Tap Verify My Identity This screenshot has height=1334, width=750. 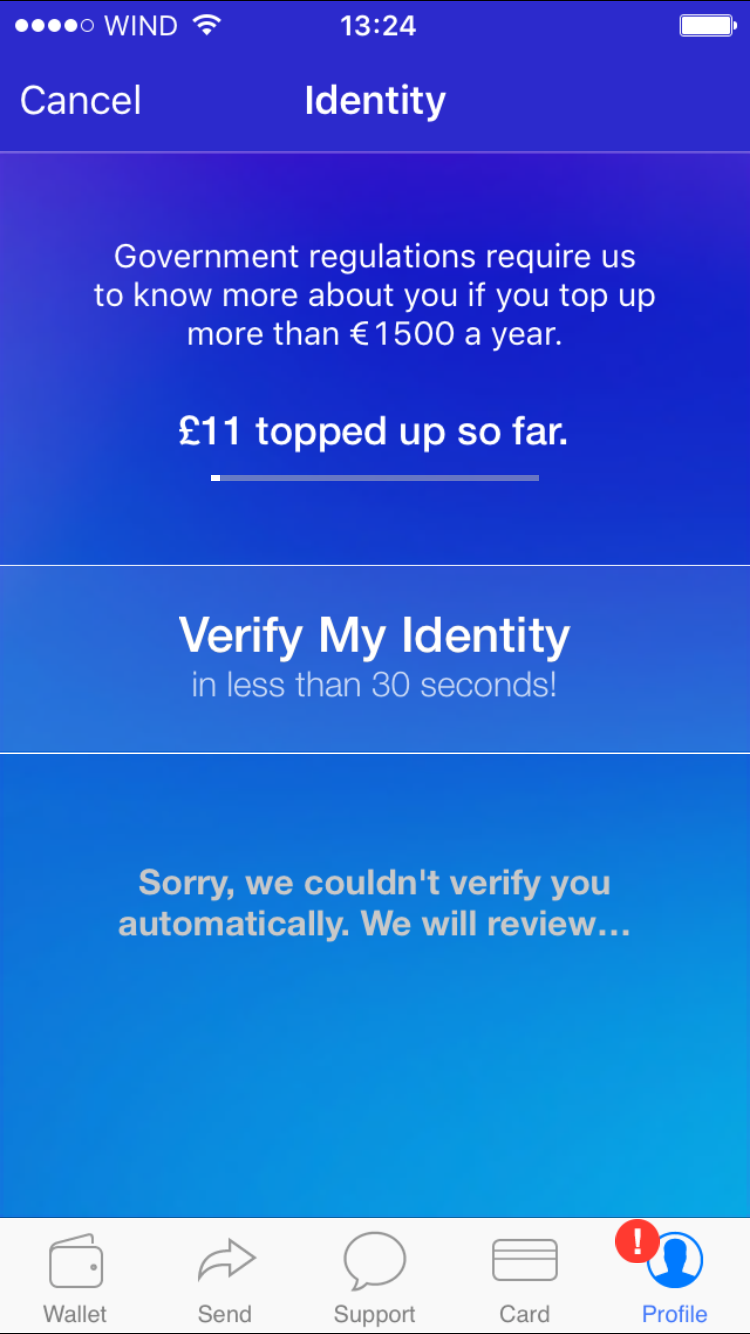point(375,659)
